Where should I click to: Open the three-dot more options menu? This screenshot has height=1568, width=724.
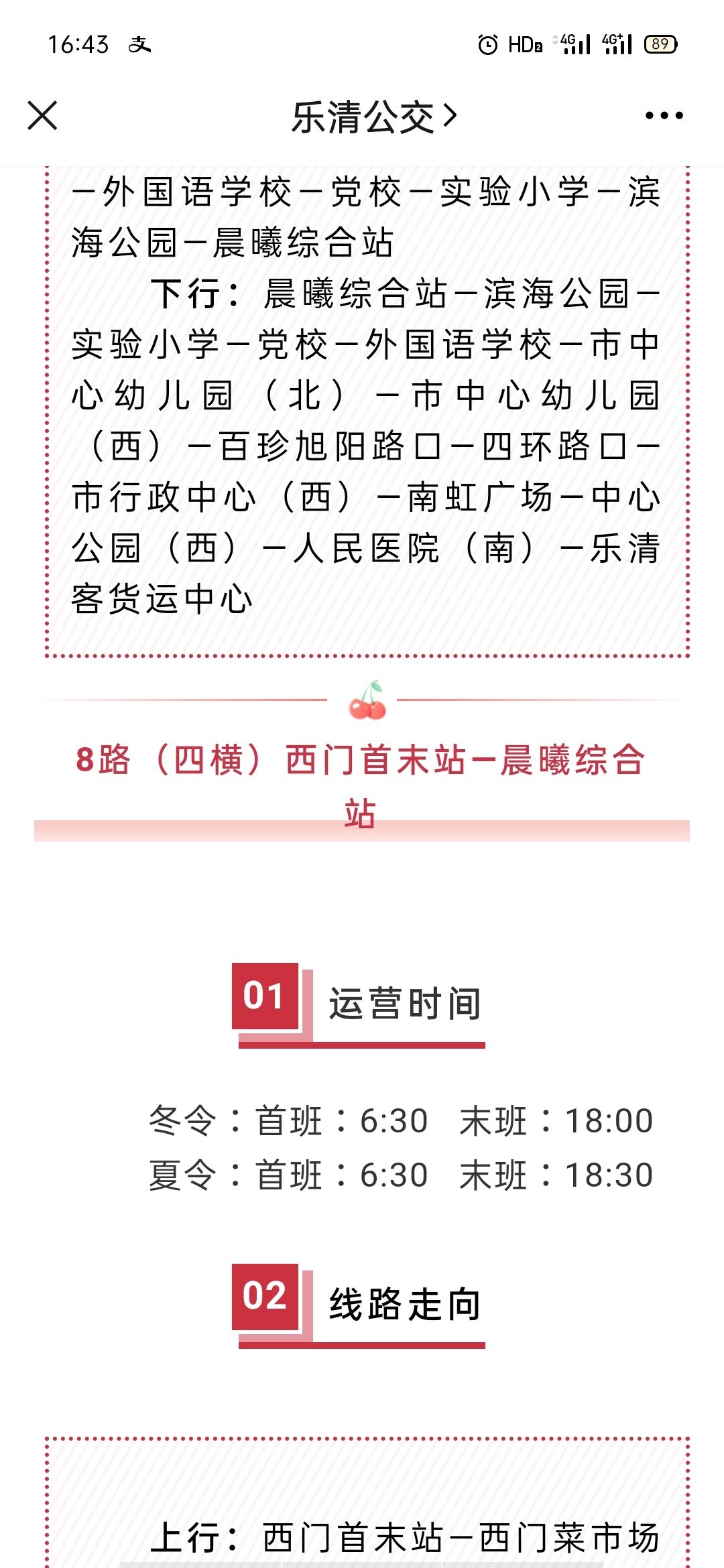tap(664, 116)
